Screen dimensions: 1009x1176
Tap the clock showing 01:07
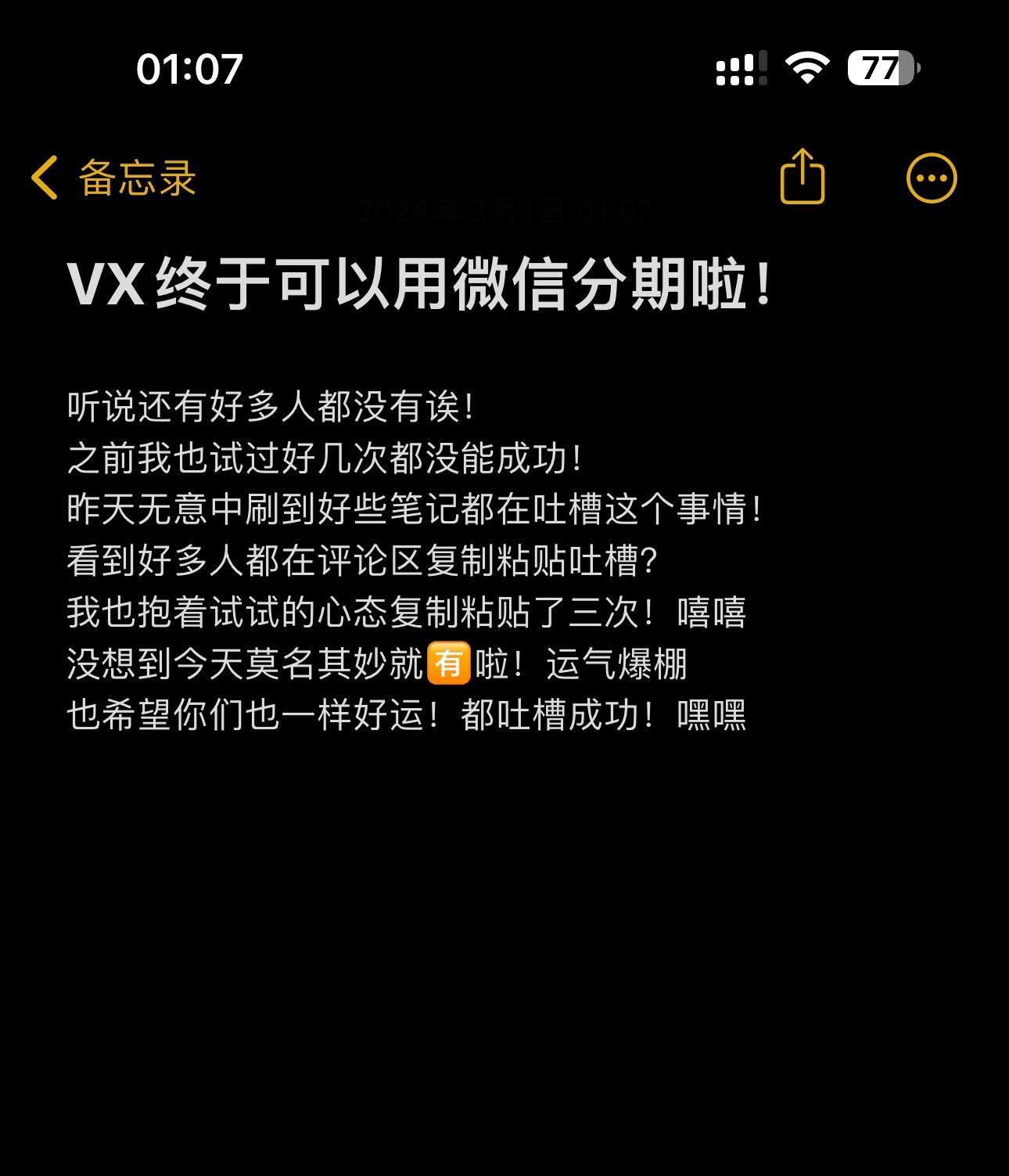coord(190,69)
